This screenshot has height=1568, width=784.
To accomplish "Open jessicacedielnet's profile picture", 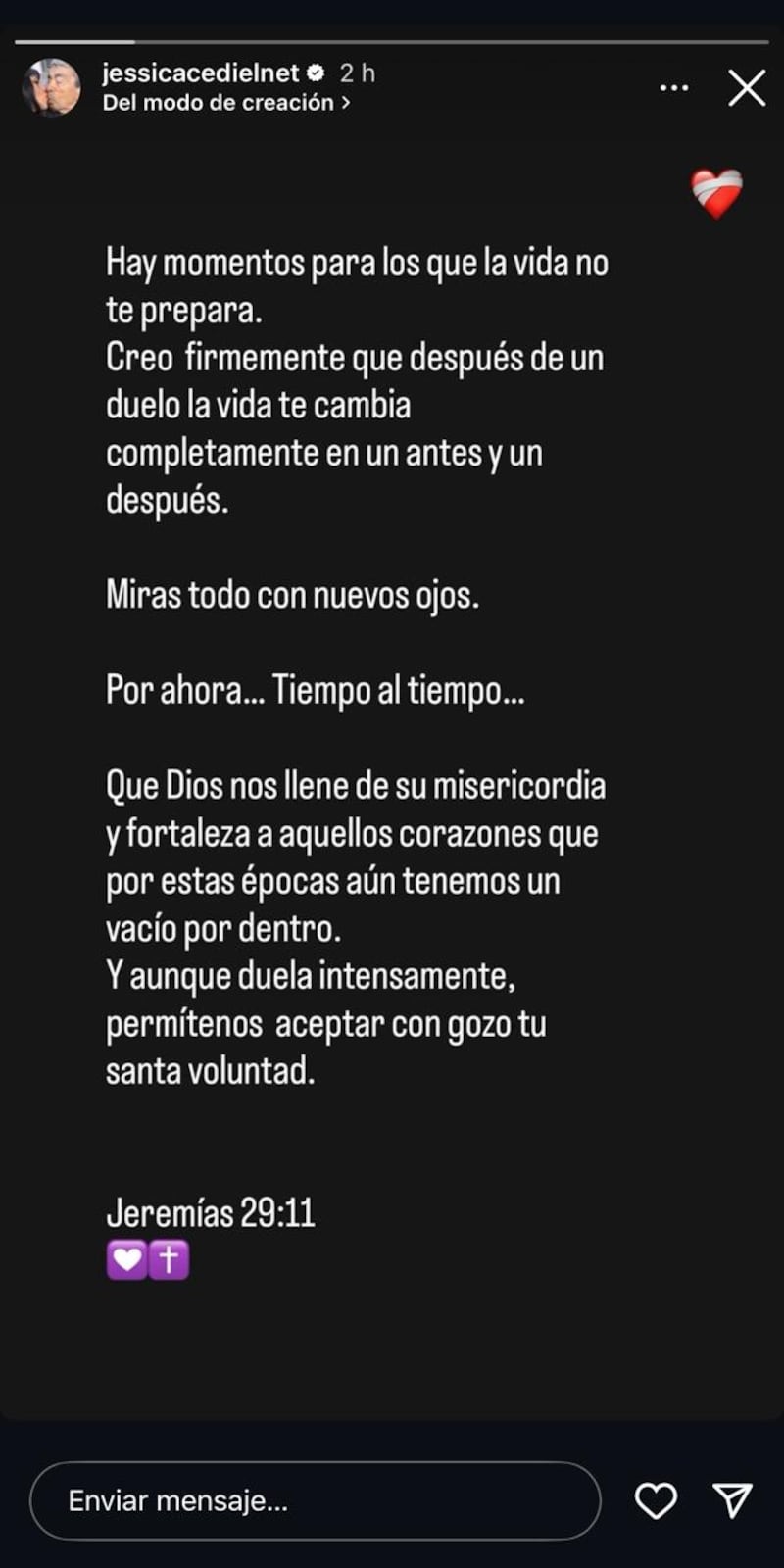I will point(51,88).
